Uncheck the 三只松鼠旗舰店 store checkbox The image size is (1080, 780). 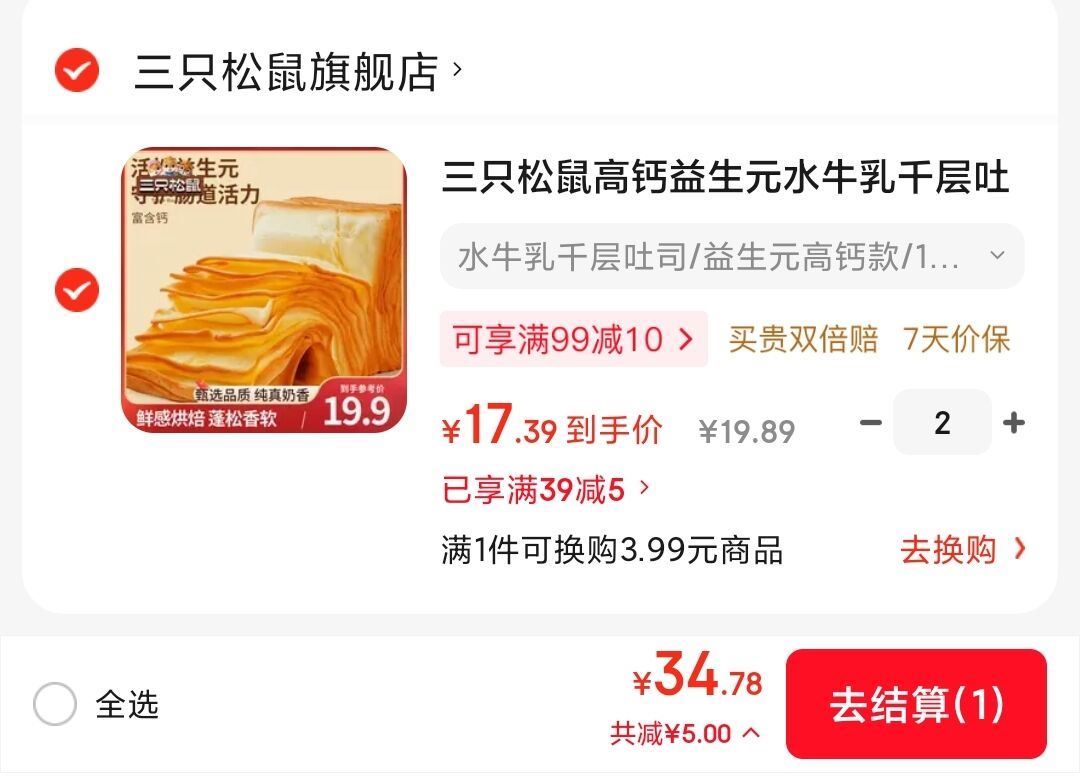click(76, 70)
